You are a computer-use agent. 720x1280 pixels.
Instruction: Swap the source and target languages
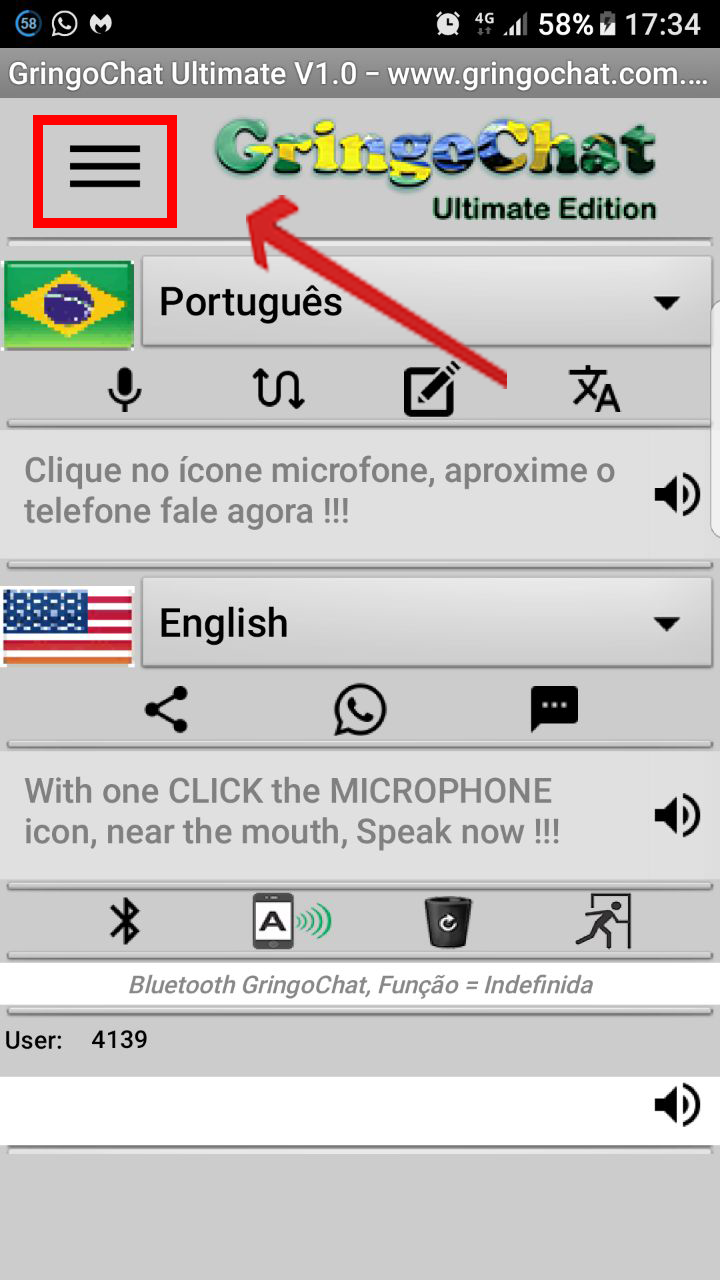pyautogui.click(x=278, y=388)
